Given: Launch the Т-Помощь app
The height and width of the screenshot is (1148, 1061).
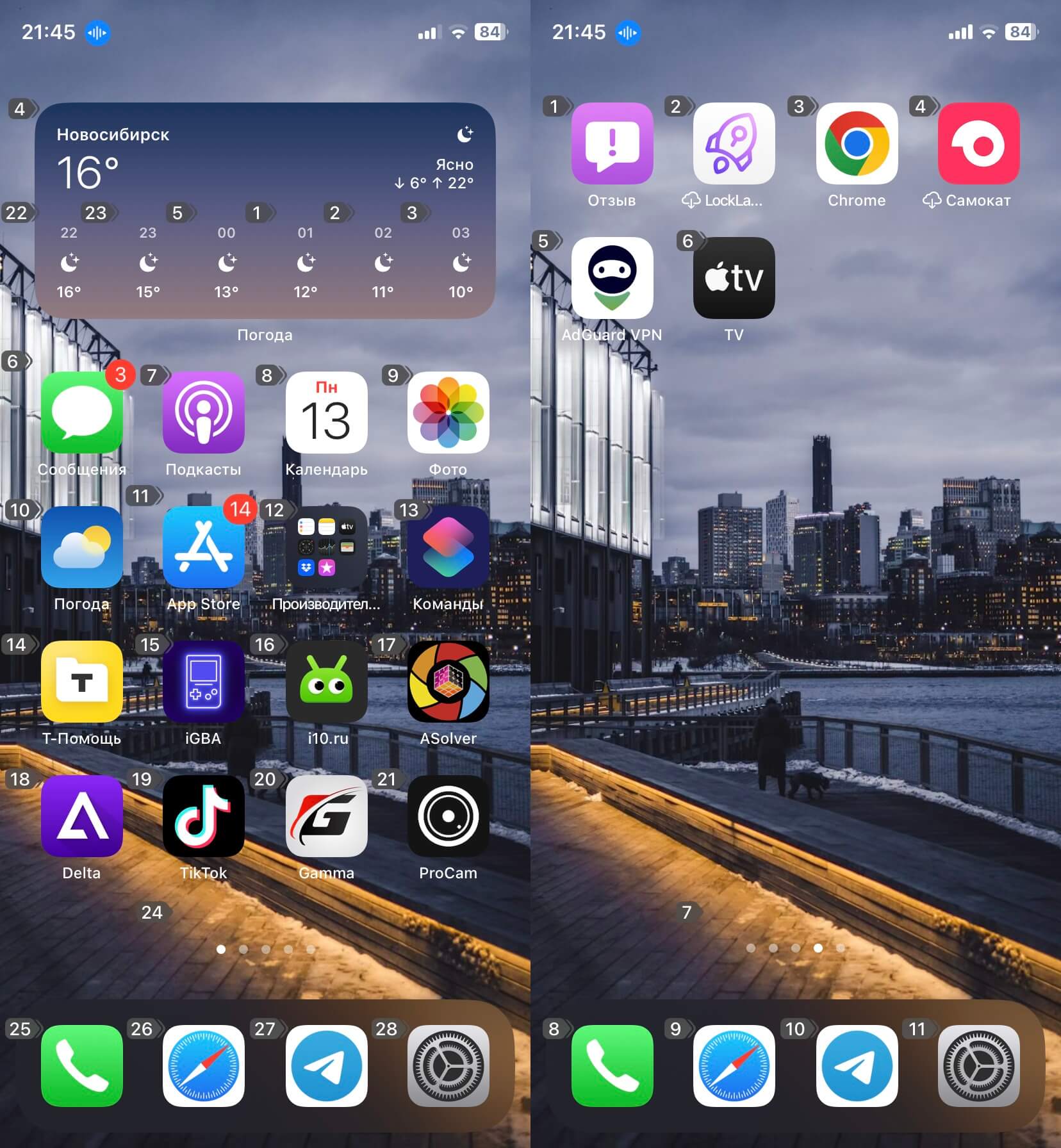Looking at the screenshot, I should (81, 682).
